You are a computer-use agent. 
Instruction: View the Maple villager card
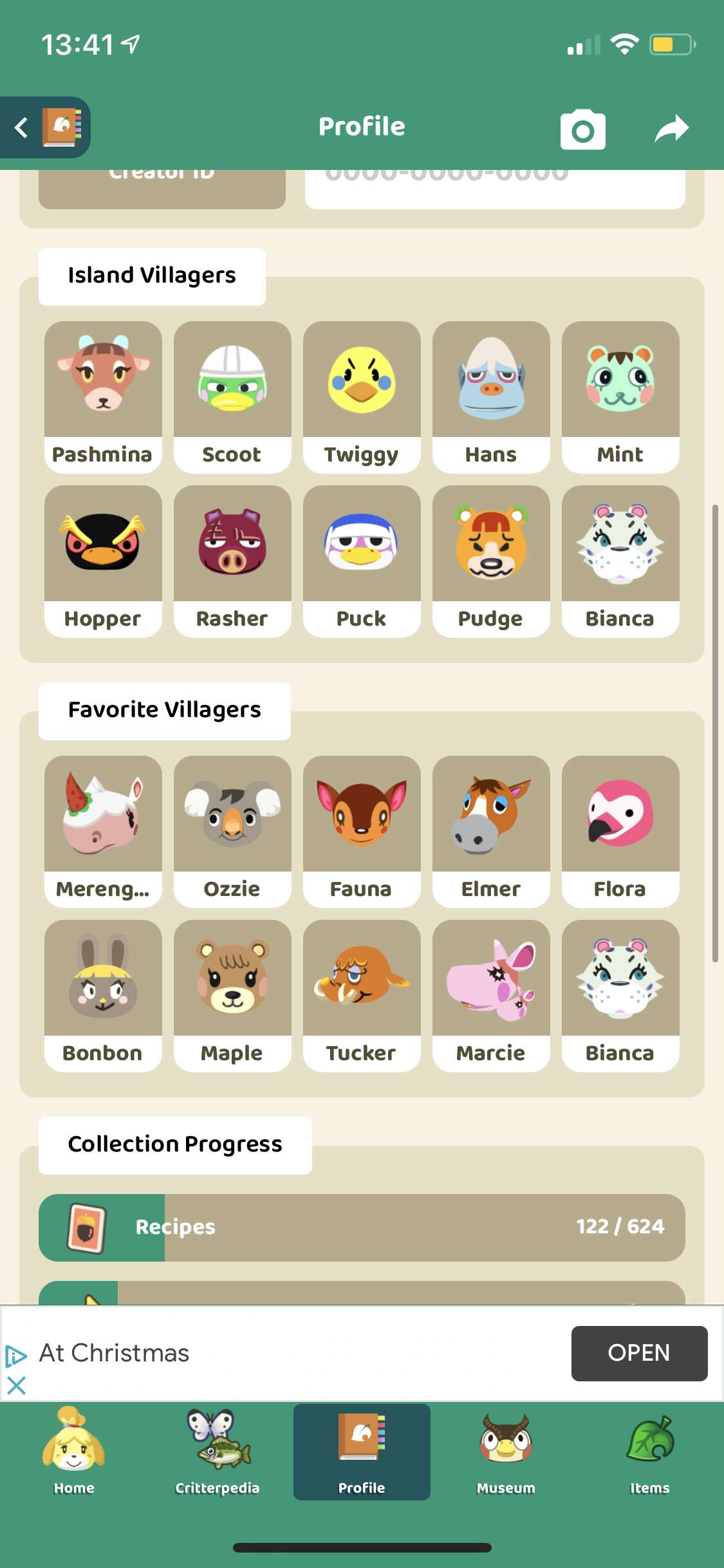click(x=232, y=996)
